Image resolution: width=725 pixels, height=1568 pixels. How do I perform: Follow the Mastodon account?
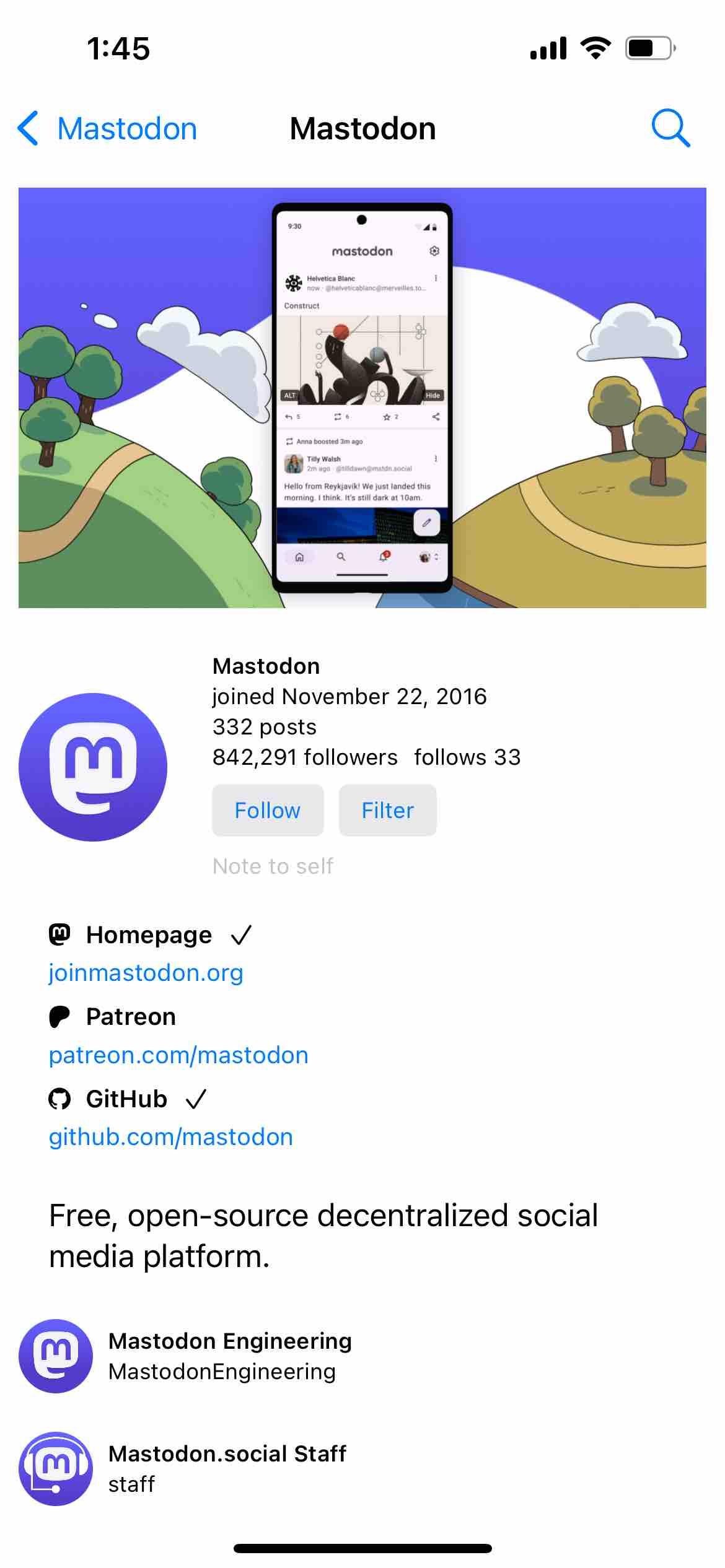[x=268, y=810]
